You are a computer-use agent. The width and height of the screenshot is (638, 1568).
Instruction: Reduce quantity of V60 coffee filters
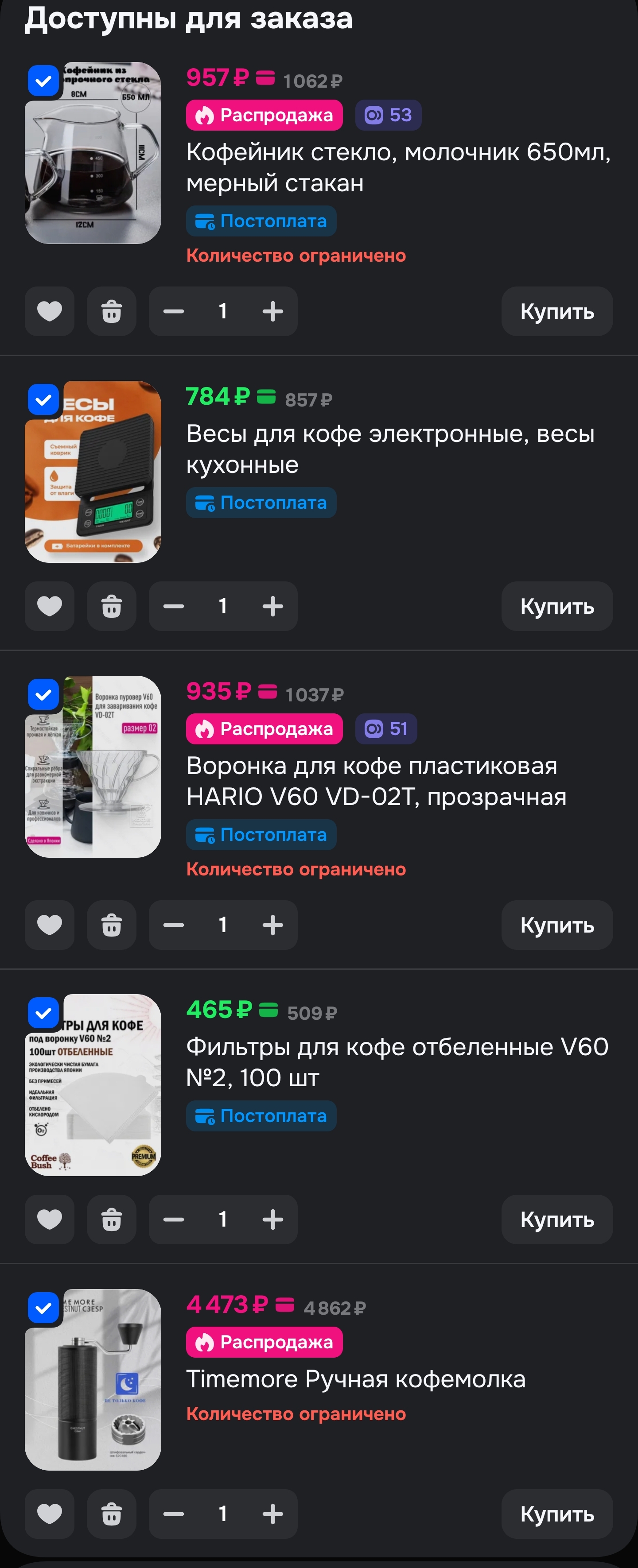point(174,1219)
